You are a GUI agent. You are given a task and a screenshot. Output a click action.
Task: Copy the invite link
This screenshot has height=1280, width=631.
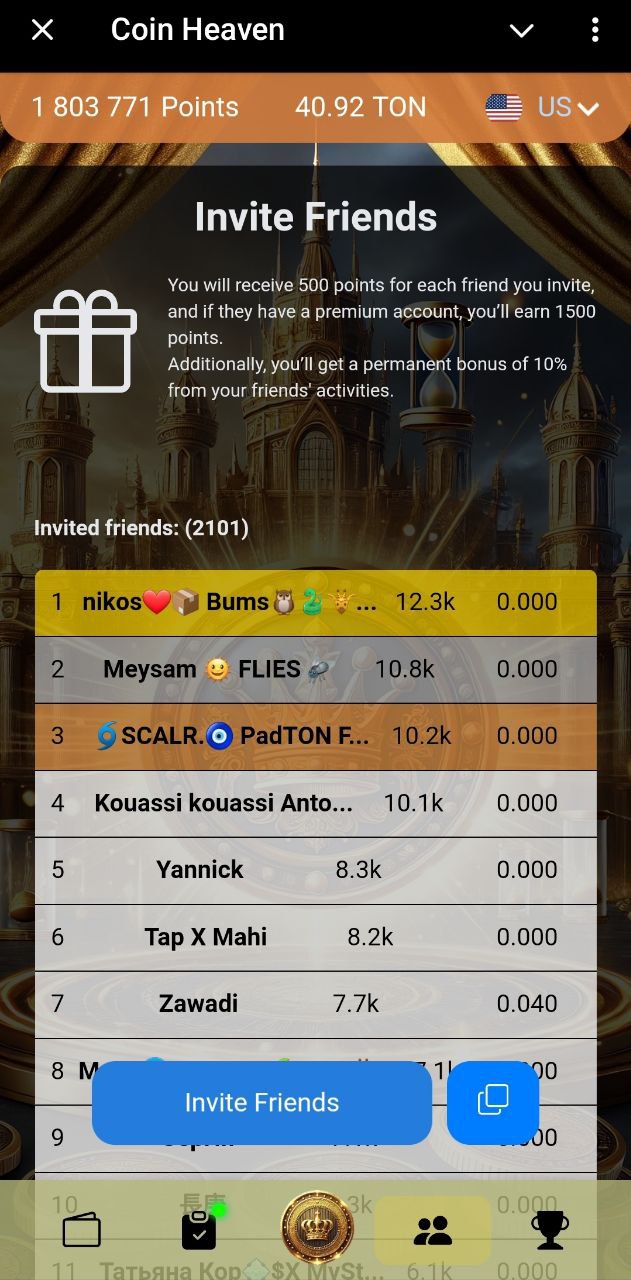pos(493,1102)
